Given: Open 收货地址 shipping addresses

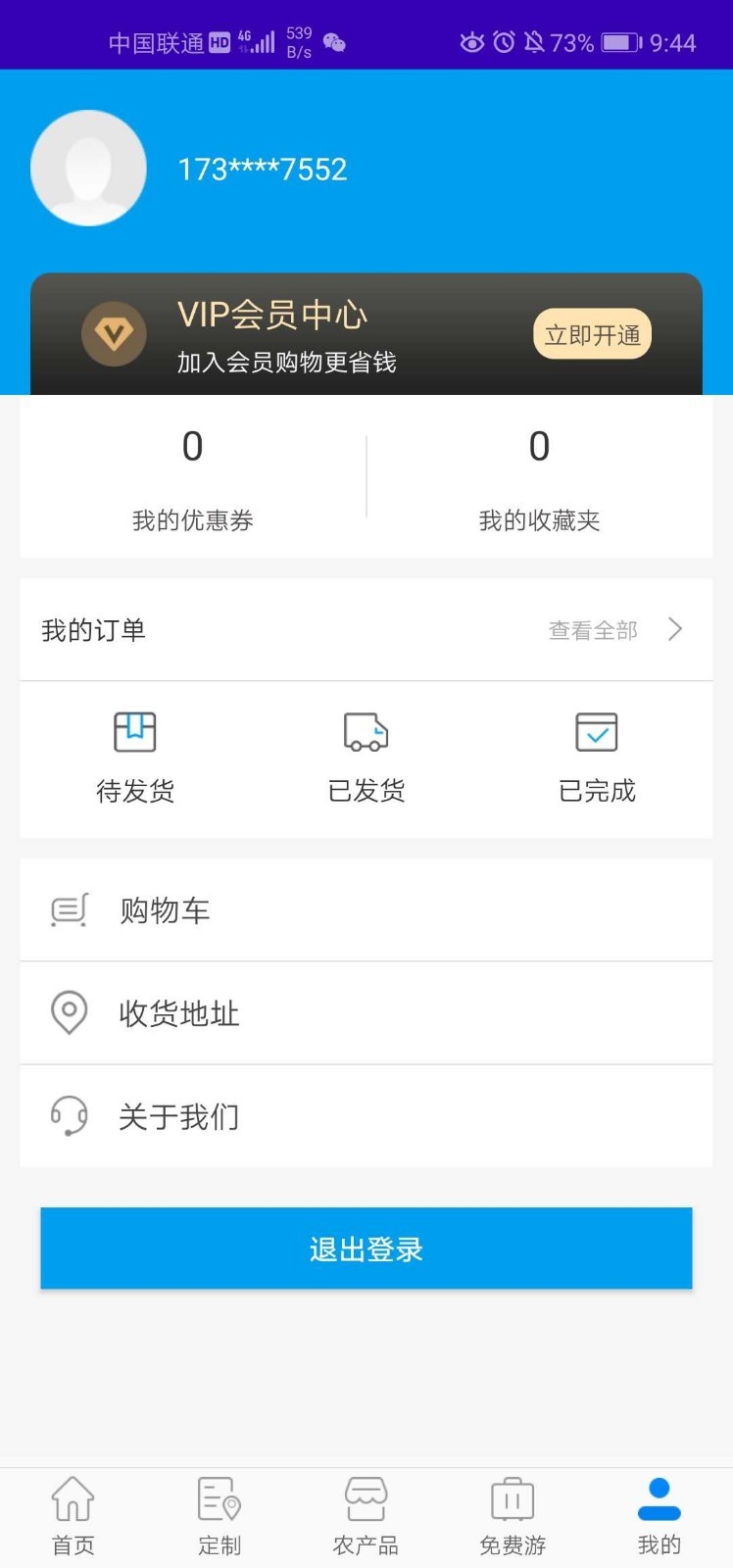Looking at the screenshot, I should click(x=366, y=1013).
